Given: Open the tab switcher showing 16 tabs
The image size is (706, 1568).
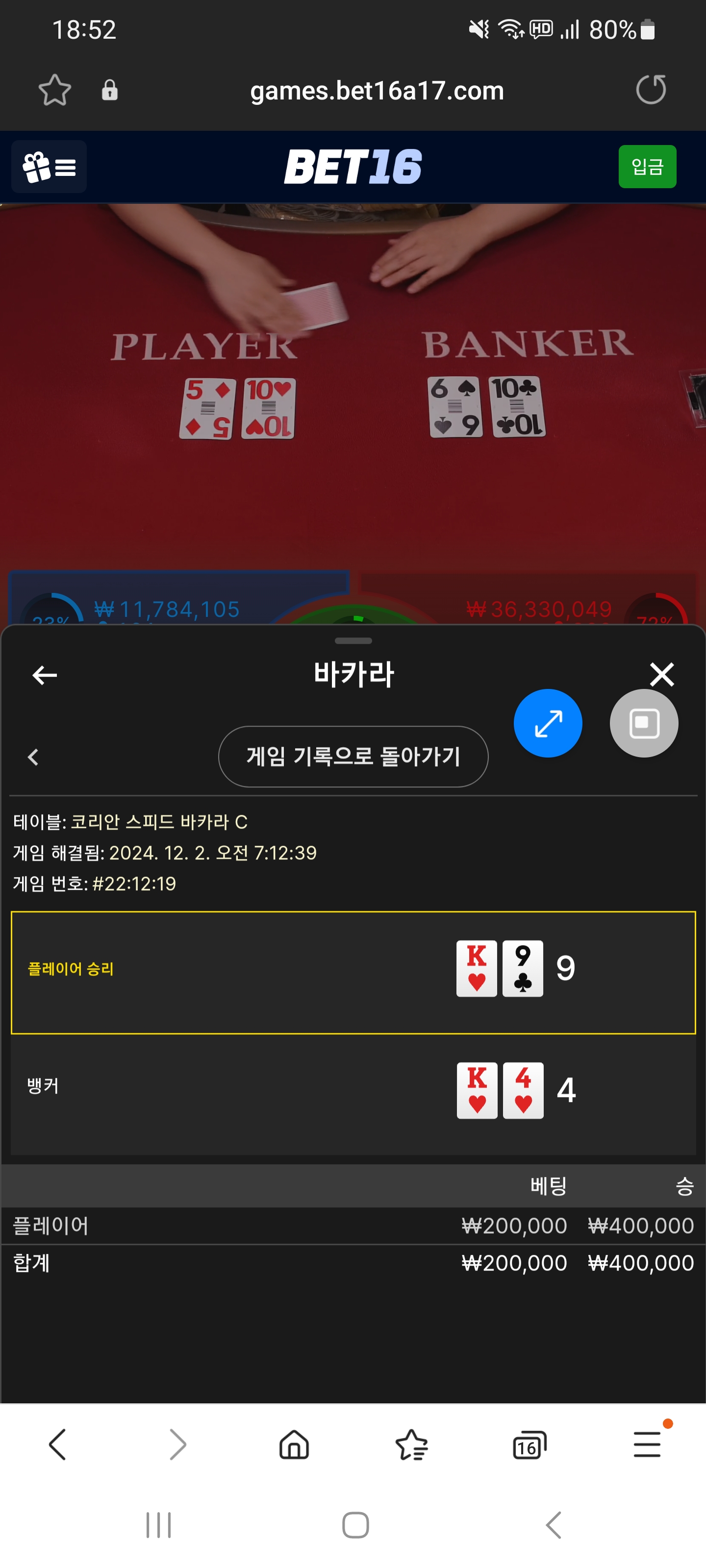Looking at the screenshot, I should click(529, 1445).
